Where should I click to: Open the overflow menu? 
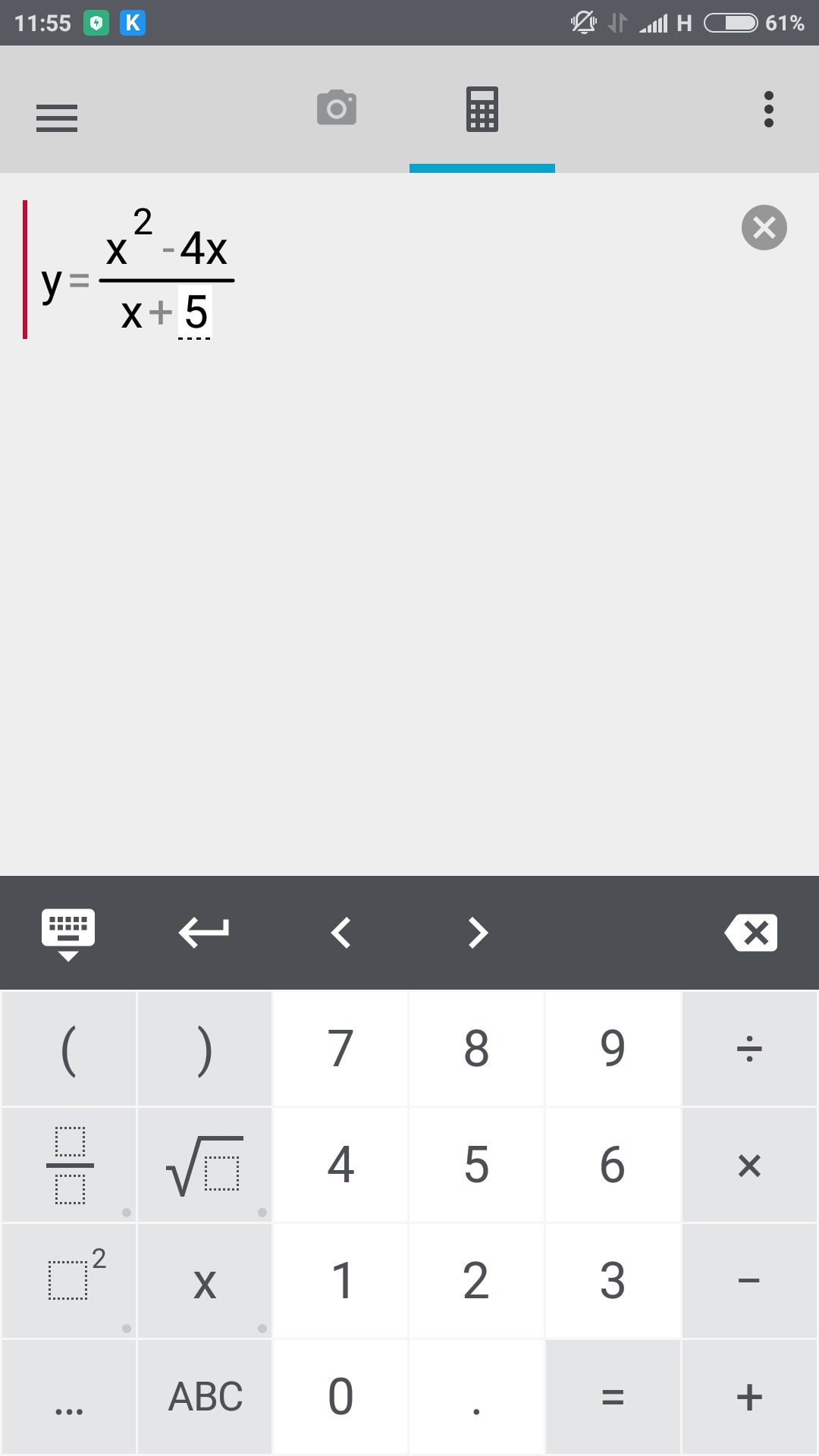[768, 110]
